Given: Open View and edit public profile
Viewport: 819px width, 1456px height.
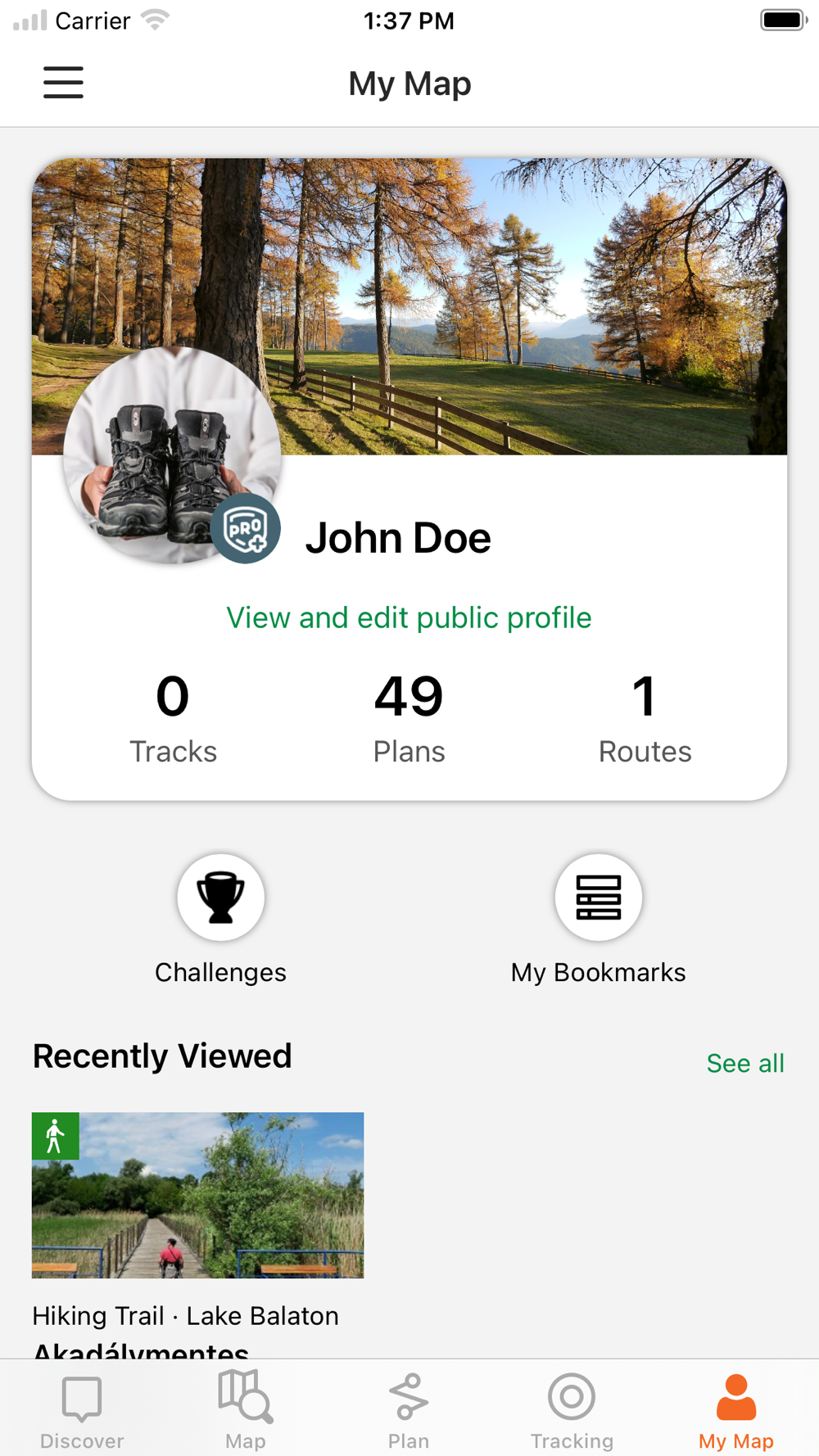Looking at the screenshot, I should pos(409,617).
